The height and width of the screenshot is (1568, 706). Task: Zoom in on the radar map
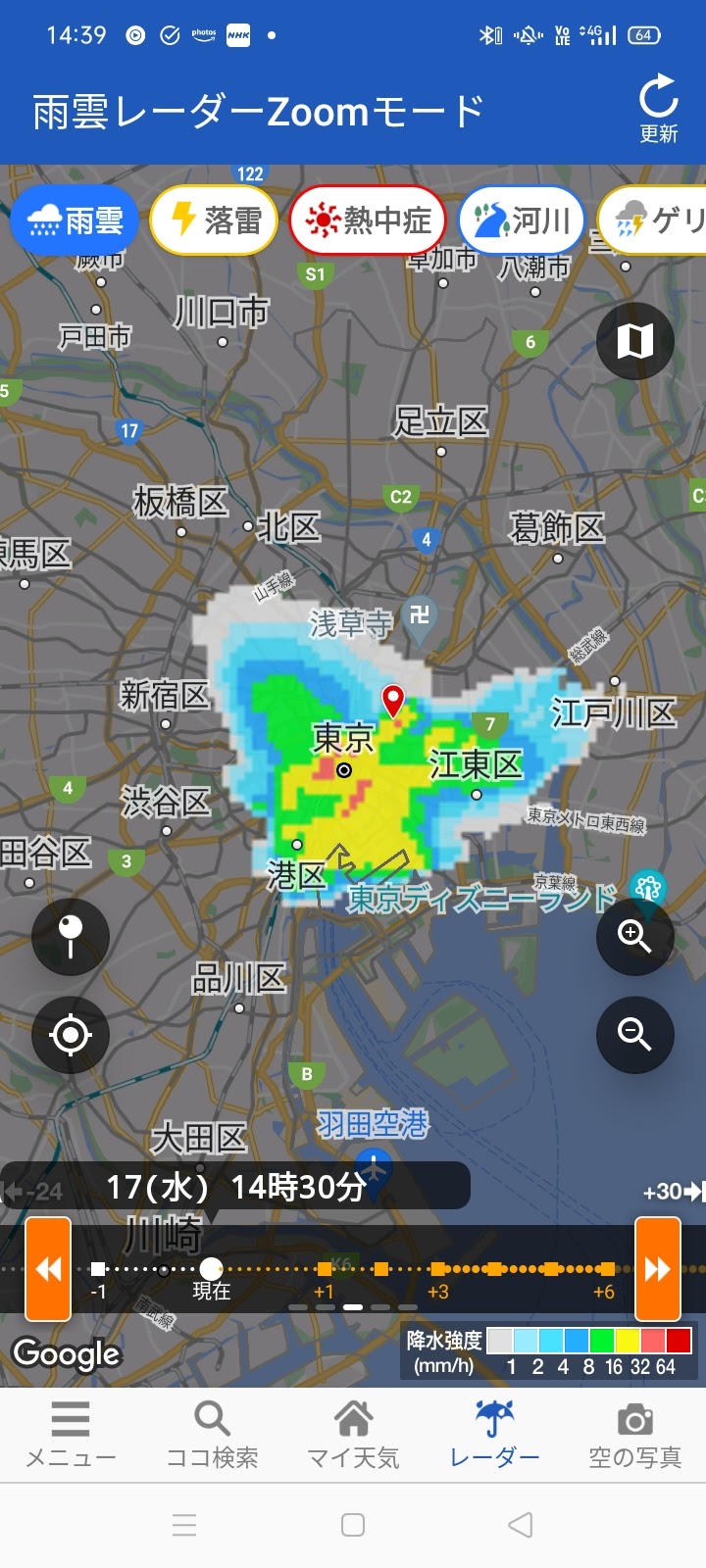click(x=635, y=937)
